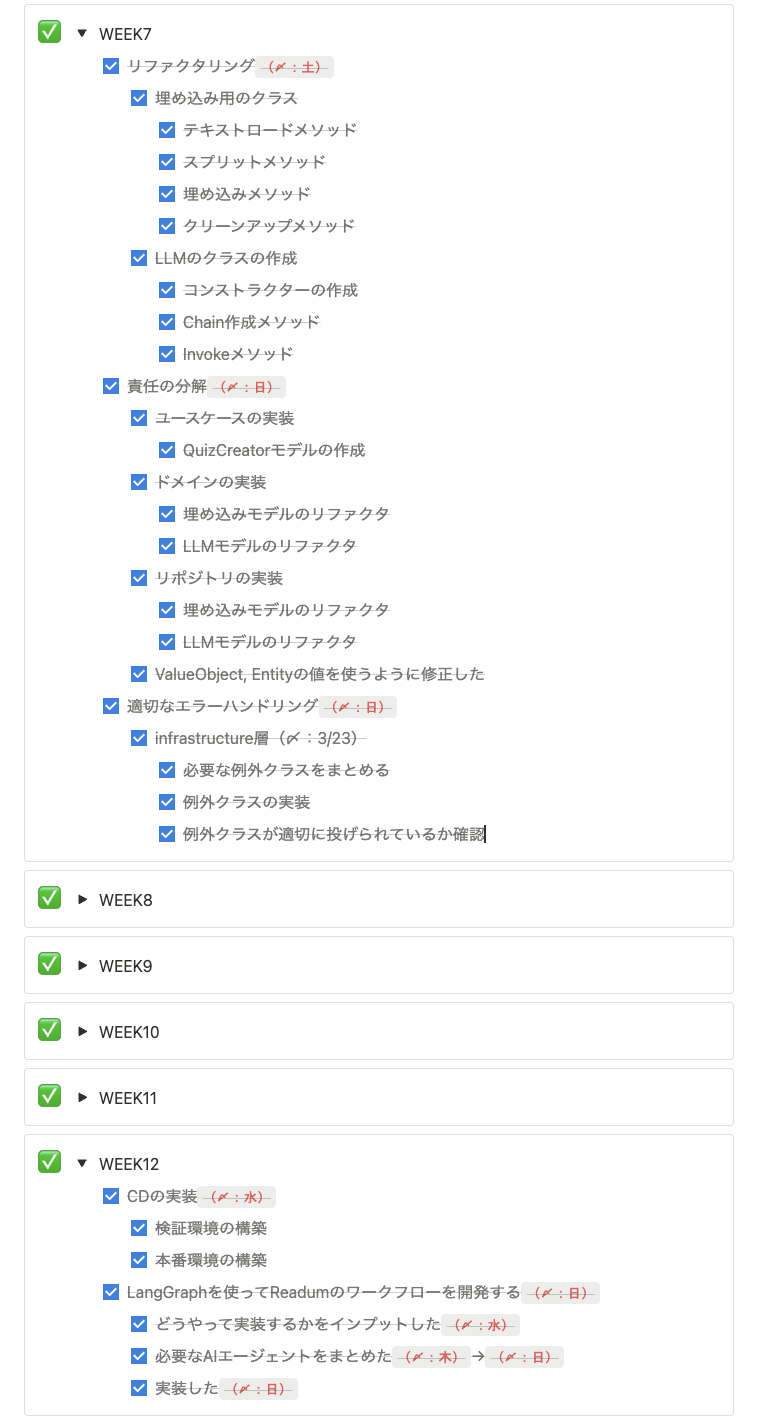Collapse the WEEK7 toggle section

pyautogui.click(x=82, y=34)
